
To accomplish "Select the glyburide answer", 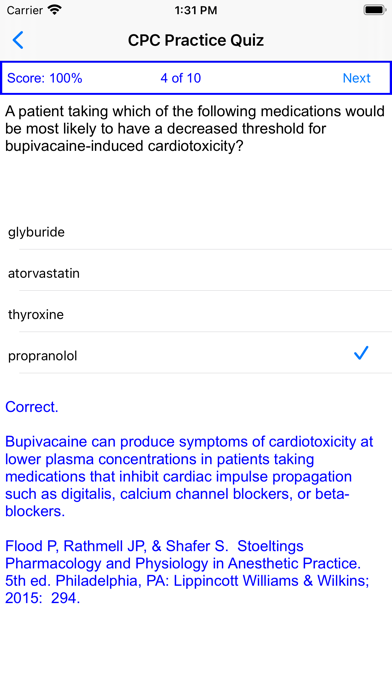I will tap(196, 232).
